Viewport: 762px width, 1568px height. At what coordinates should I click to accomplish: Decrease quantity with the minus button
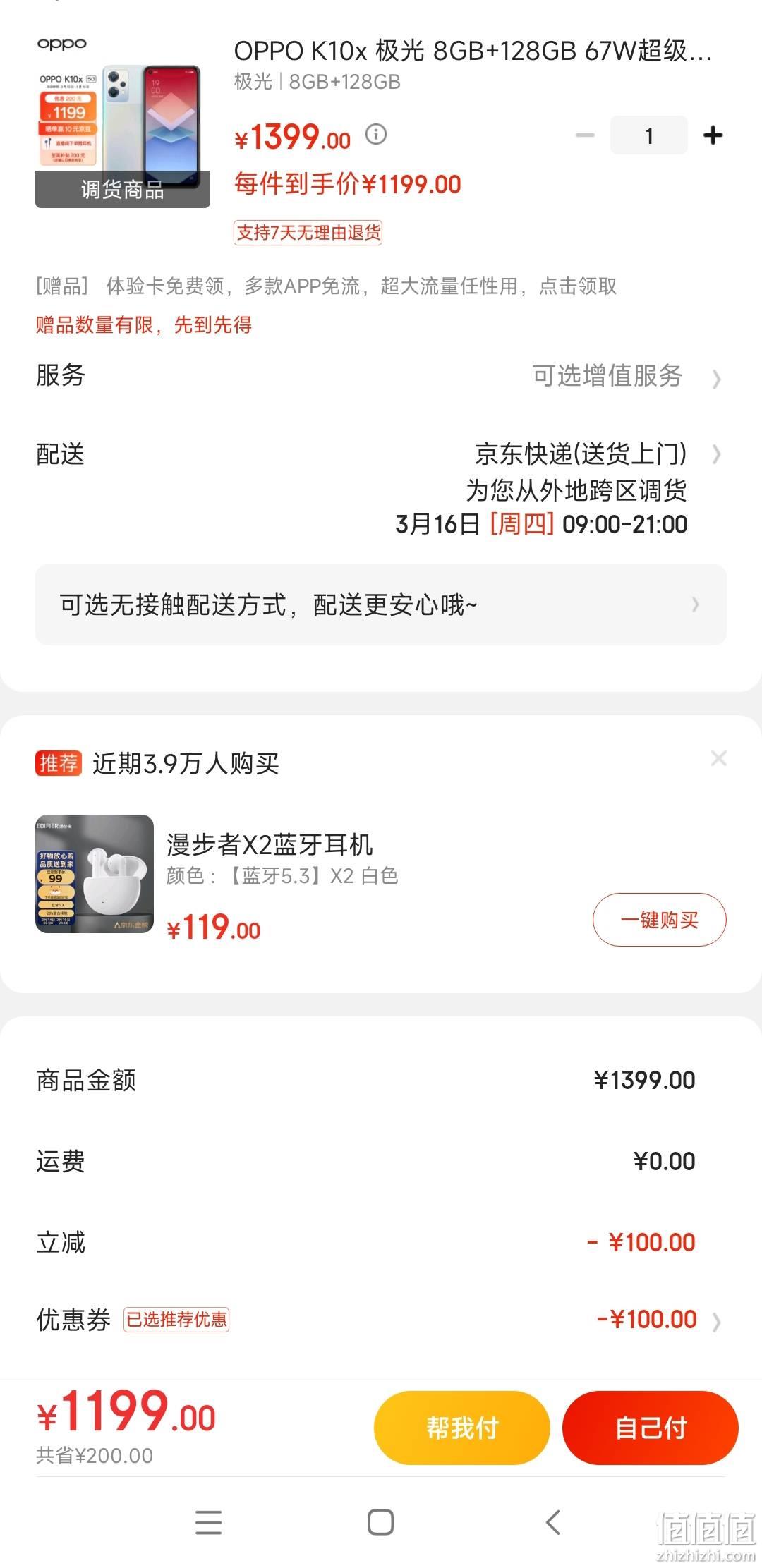(585, 135)
